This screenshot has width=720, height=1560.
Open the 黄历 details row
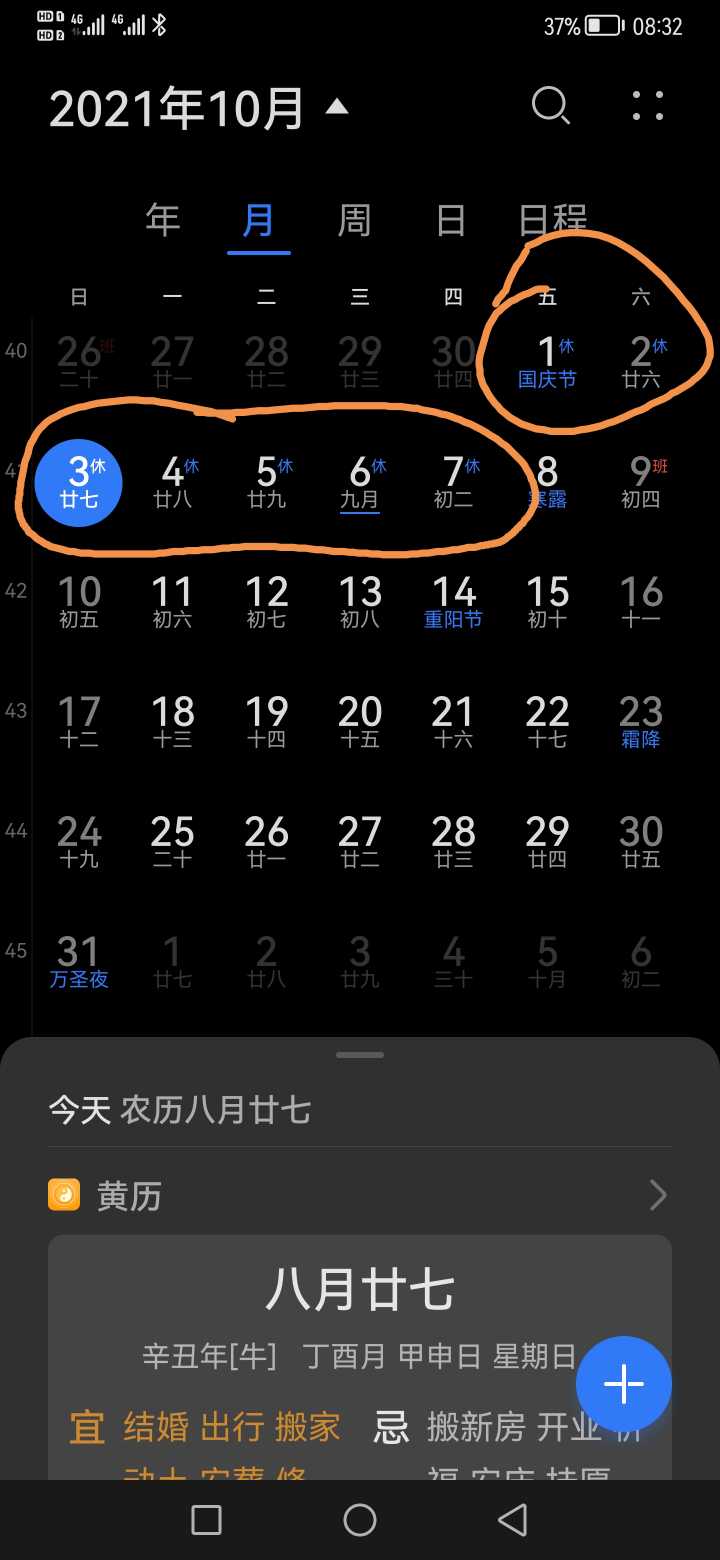(x=360, y=1195)
